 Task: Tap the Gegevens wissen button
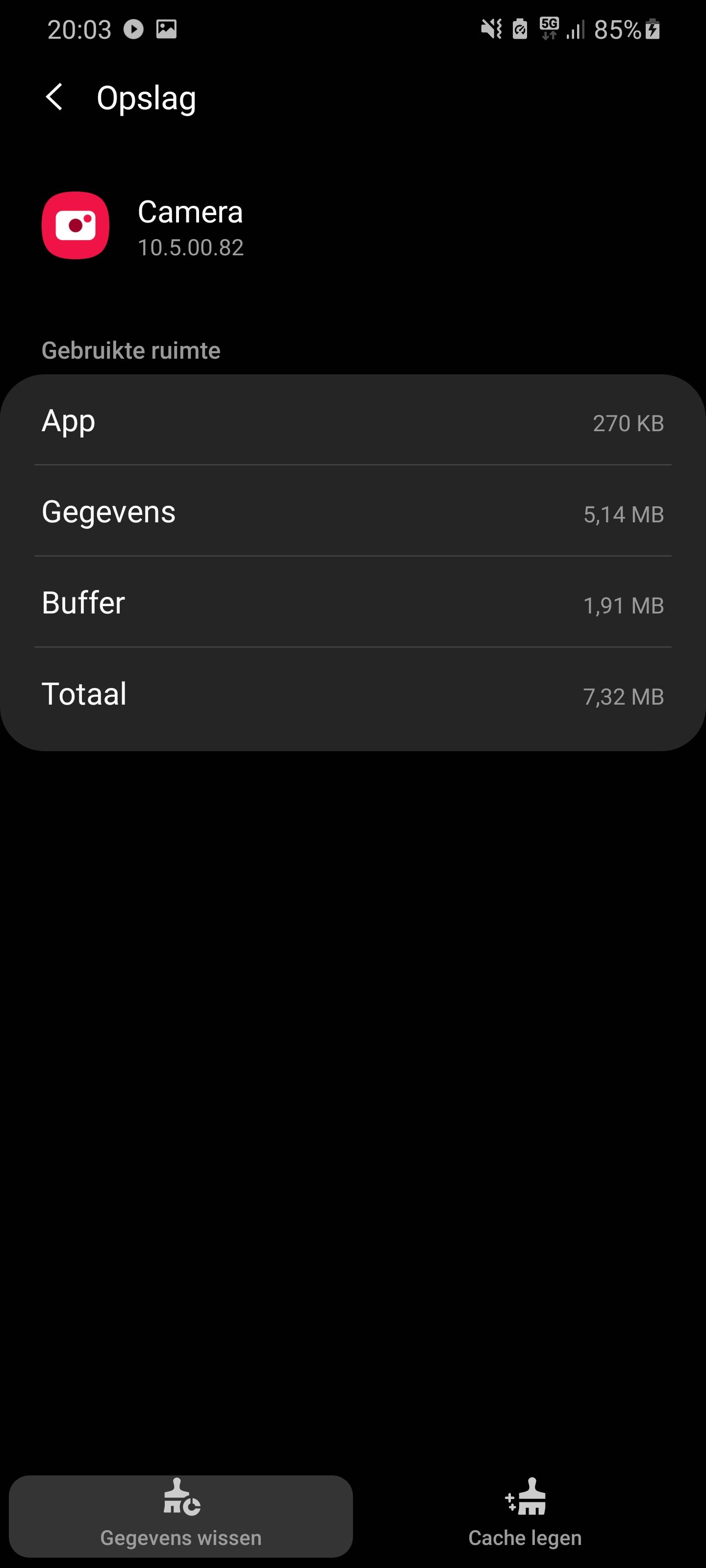coord(181,1516)
